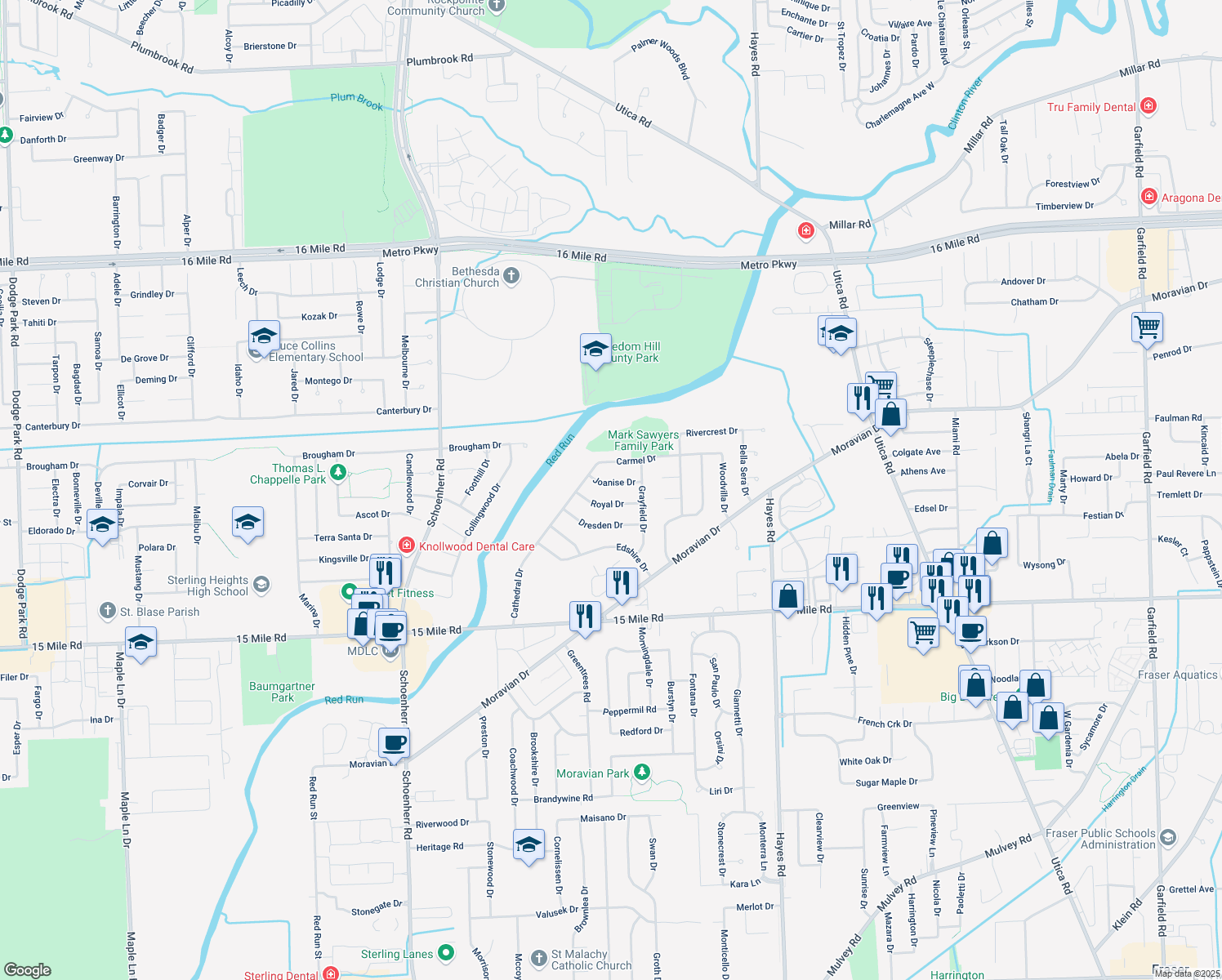1222x980 pixels.
Task: Select the Tru Family Dental place marker
Action: 1148,106
